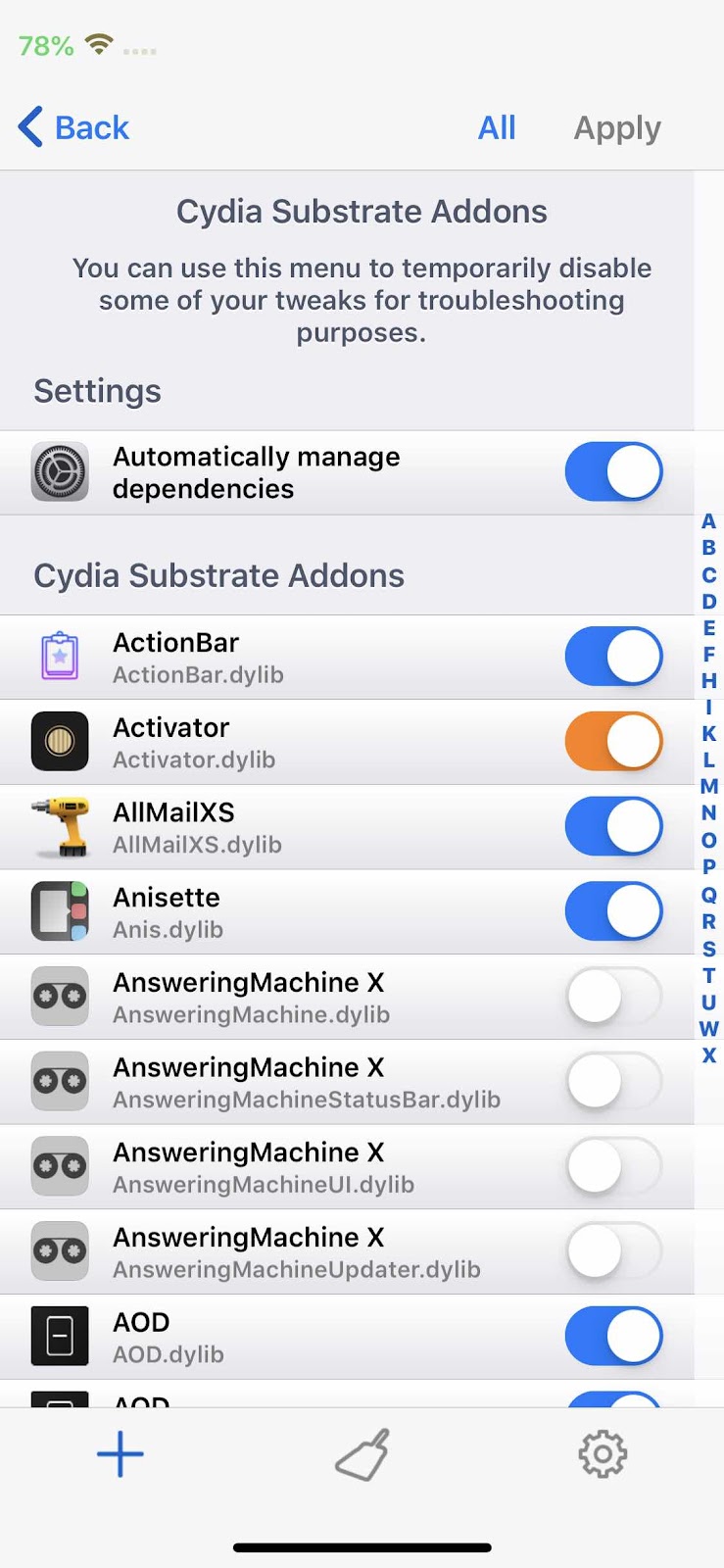724x1568 pixels.
Task: Select All in the top bar
Action: (x=497, y=127)
